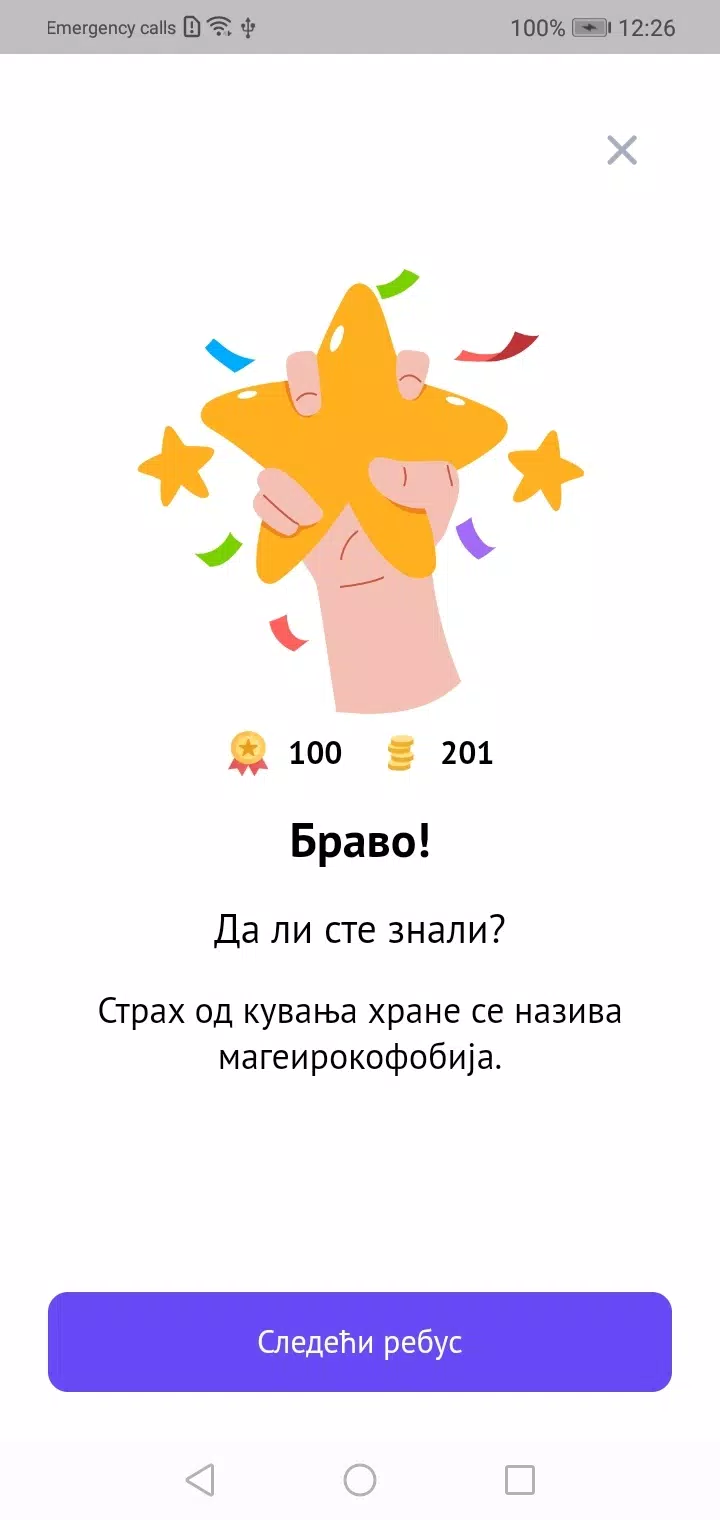
Task: Tap the Следећи ребус button
Action: [360, 1341]
